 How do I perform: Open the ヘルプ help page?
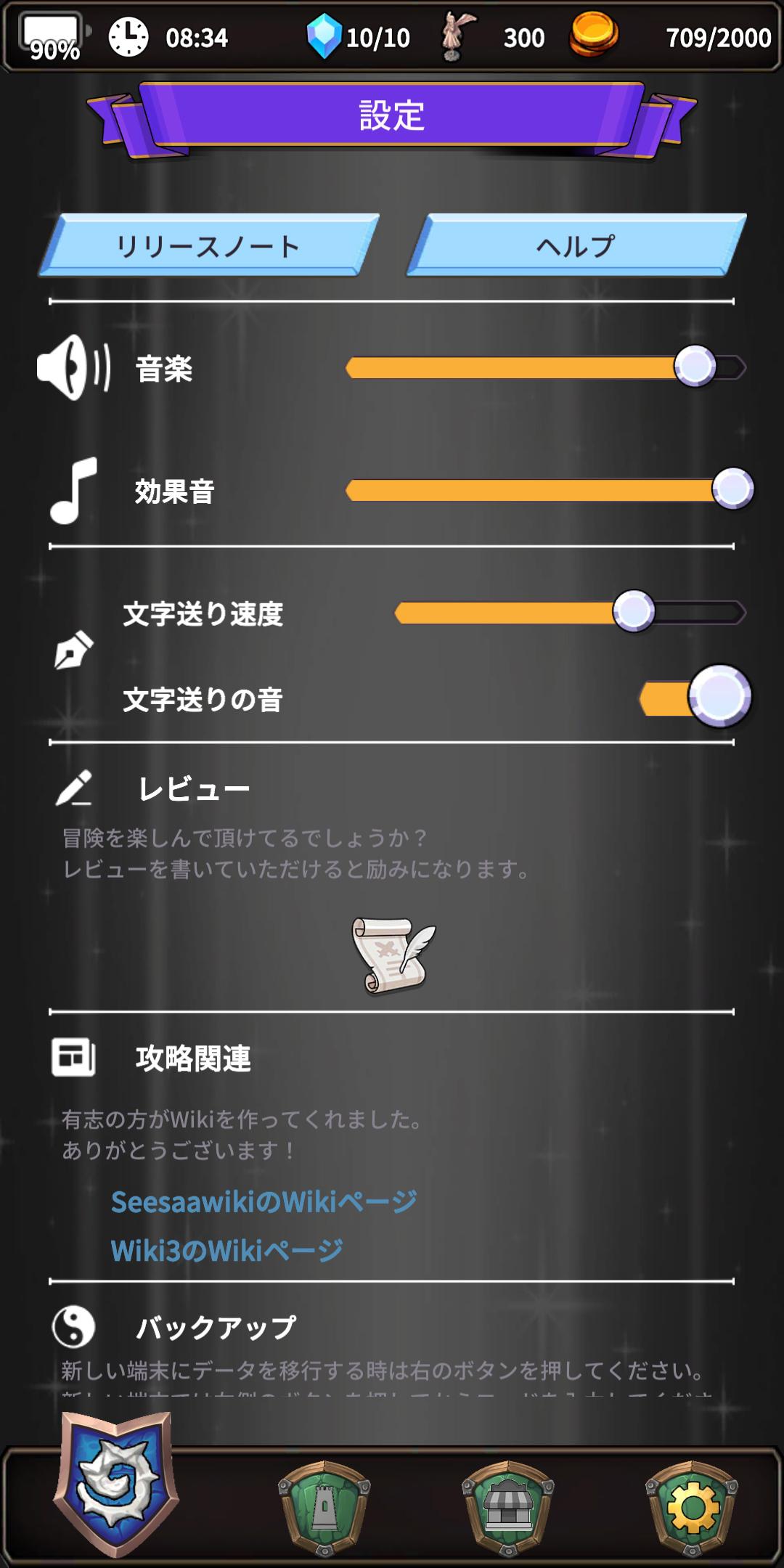pos(576,246)
